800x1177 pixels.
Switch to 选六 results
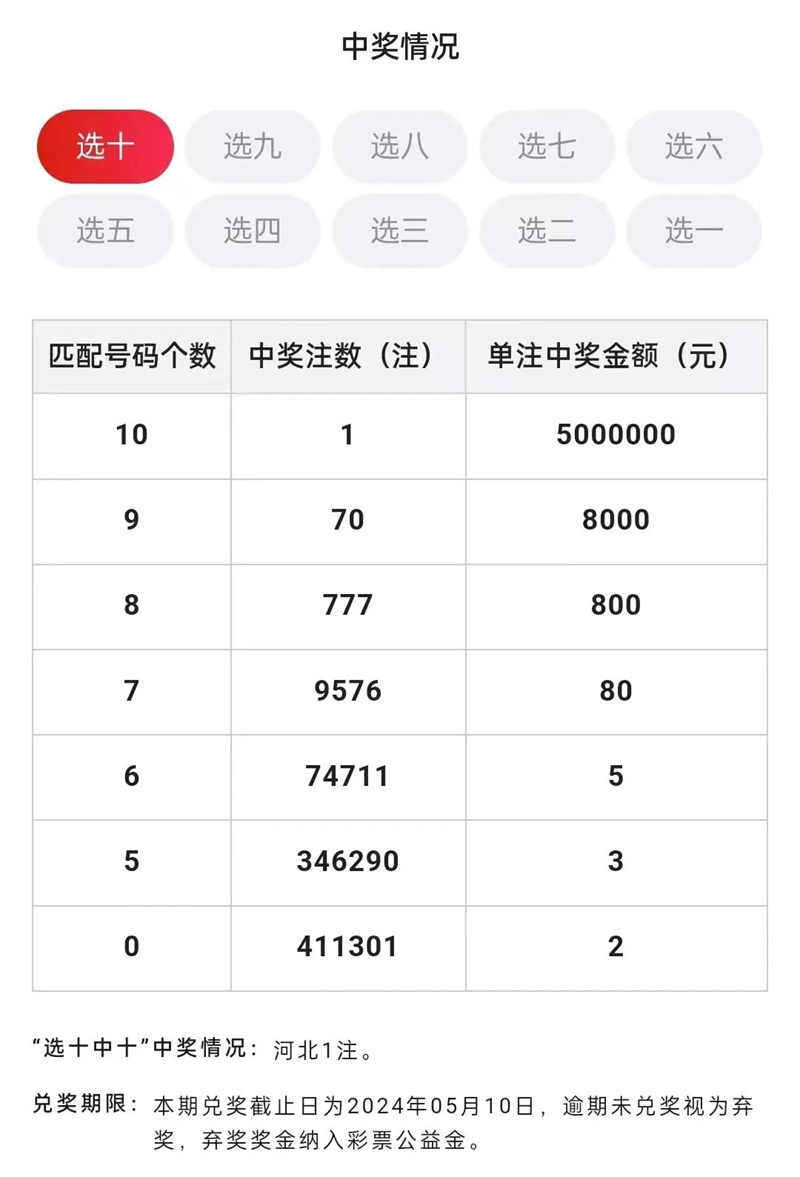pos(694,147)
